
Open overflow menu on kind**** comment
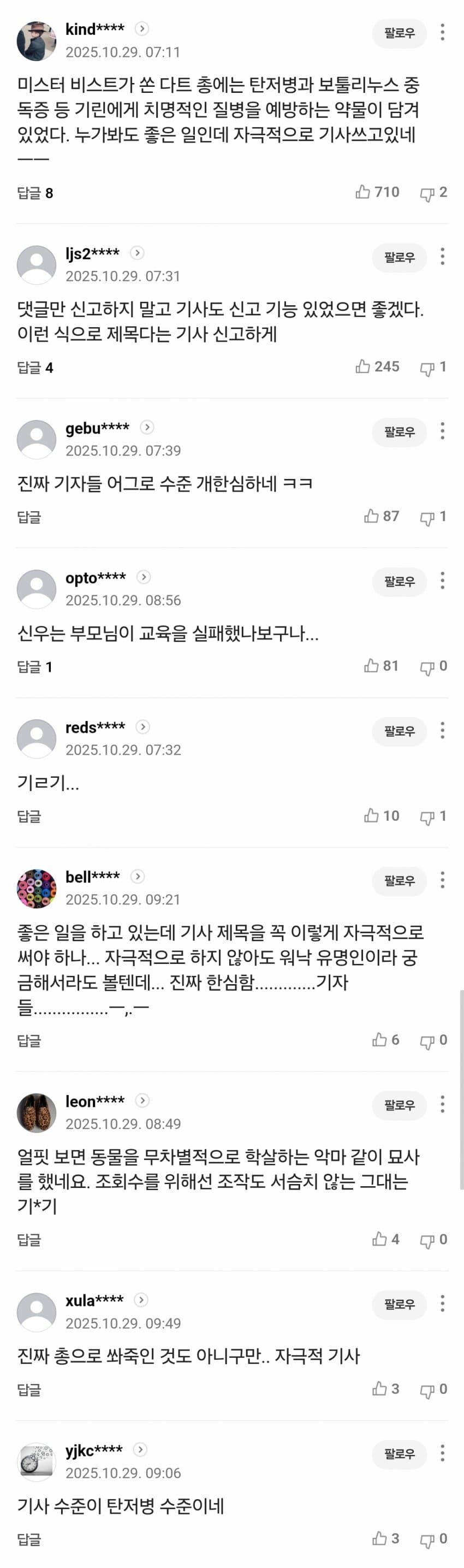pos(442,32)
